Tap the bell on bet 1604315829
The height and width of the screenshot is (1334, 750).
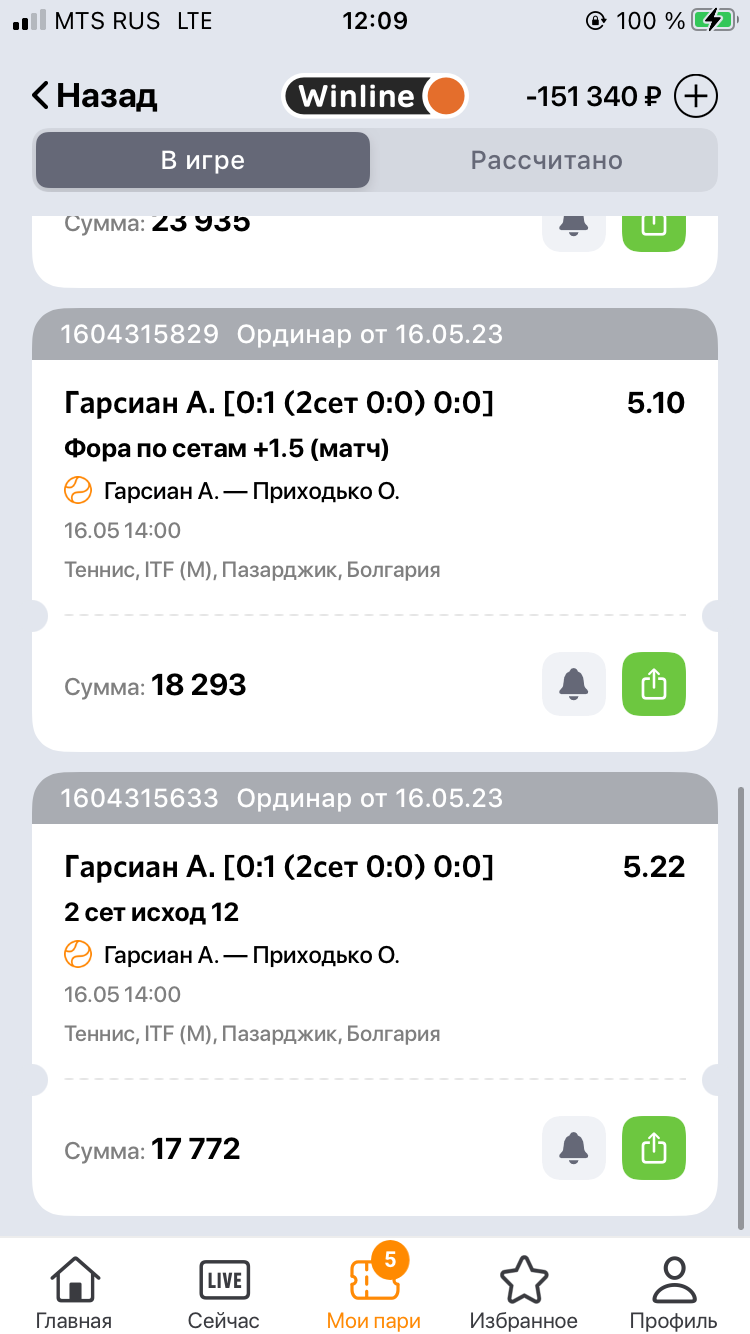tap(574, 684)
